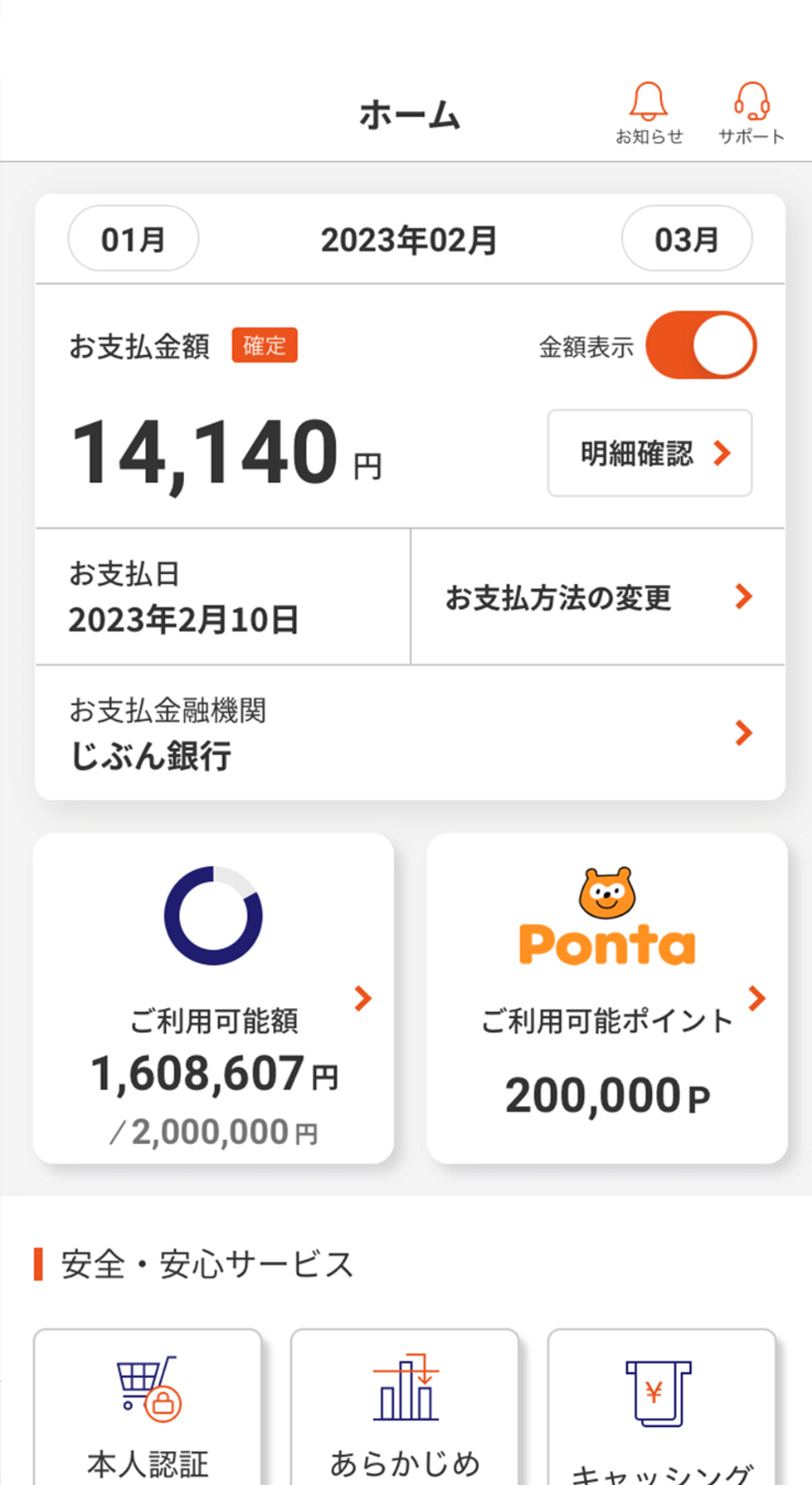Toggle the 金額表示 amount display switch
The height and width of the screenshot is (1485, 812).
[x=701, y=345]
